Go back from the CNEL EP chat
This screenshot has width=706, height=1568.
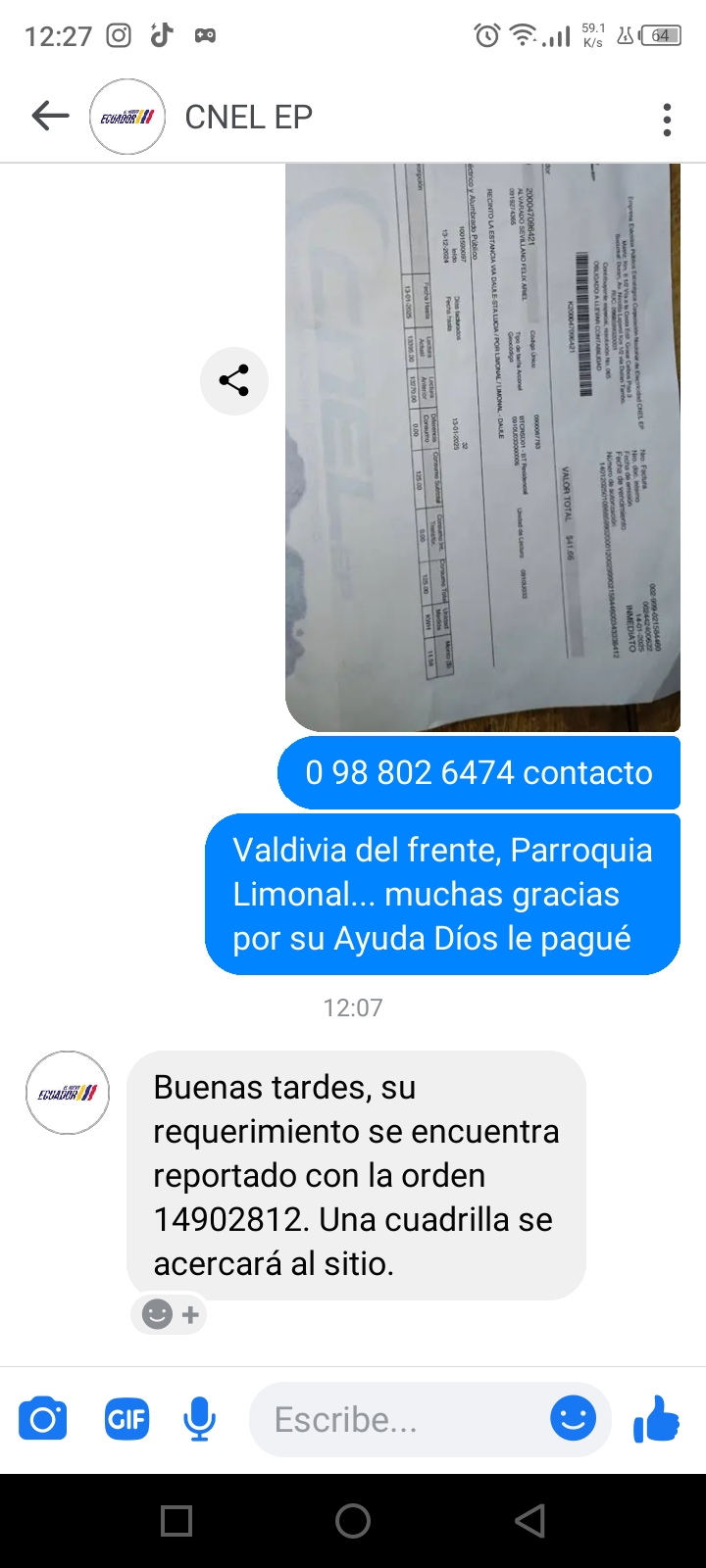click(50, 117)
